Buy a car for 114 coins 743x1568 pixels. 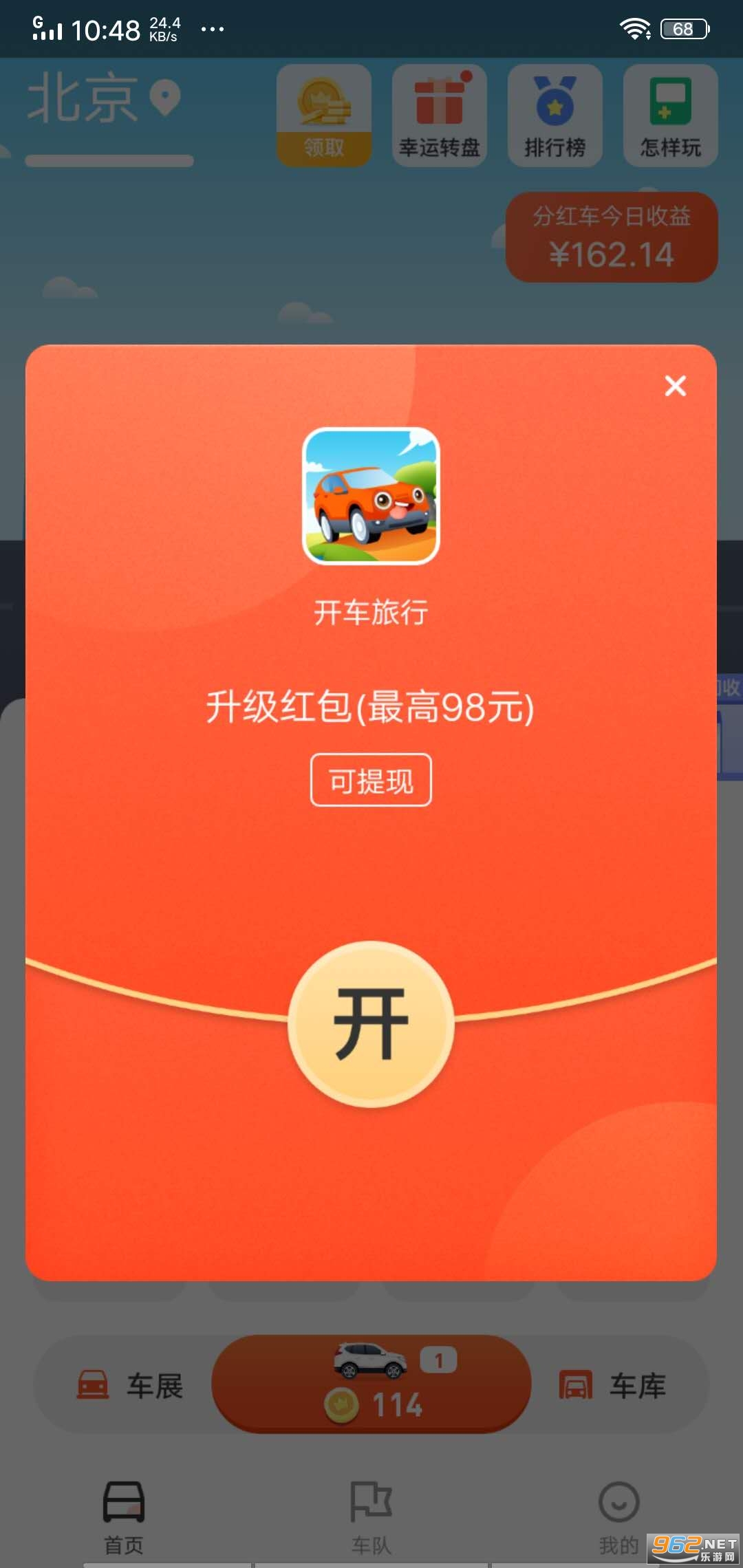click(x=371, y=1384)
